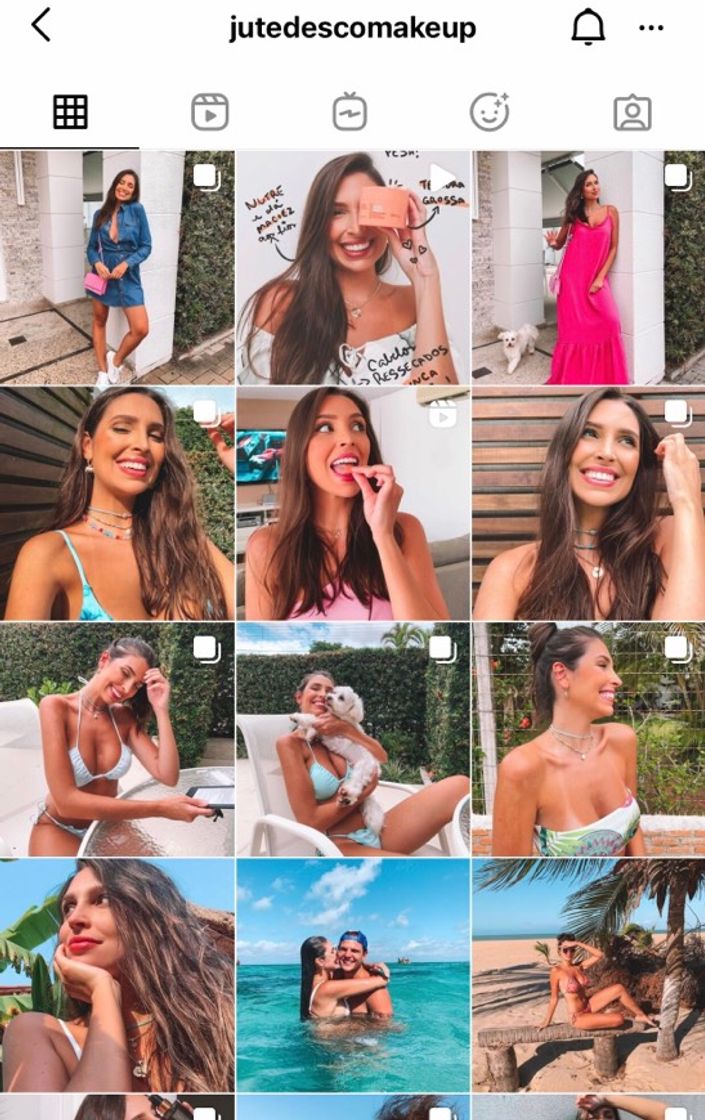Image resolution: width=705 pixels, height=1120 pixels.
Task: Play the video with handwritten product notes
Action: pyautogui.click(x=353, y=268)
